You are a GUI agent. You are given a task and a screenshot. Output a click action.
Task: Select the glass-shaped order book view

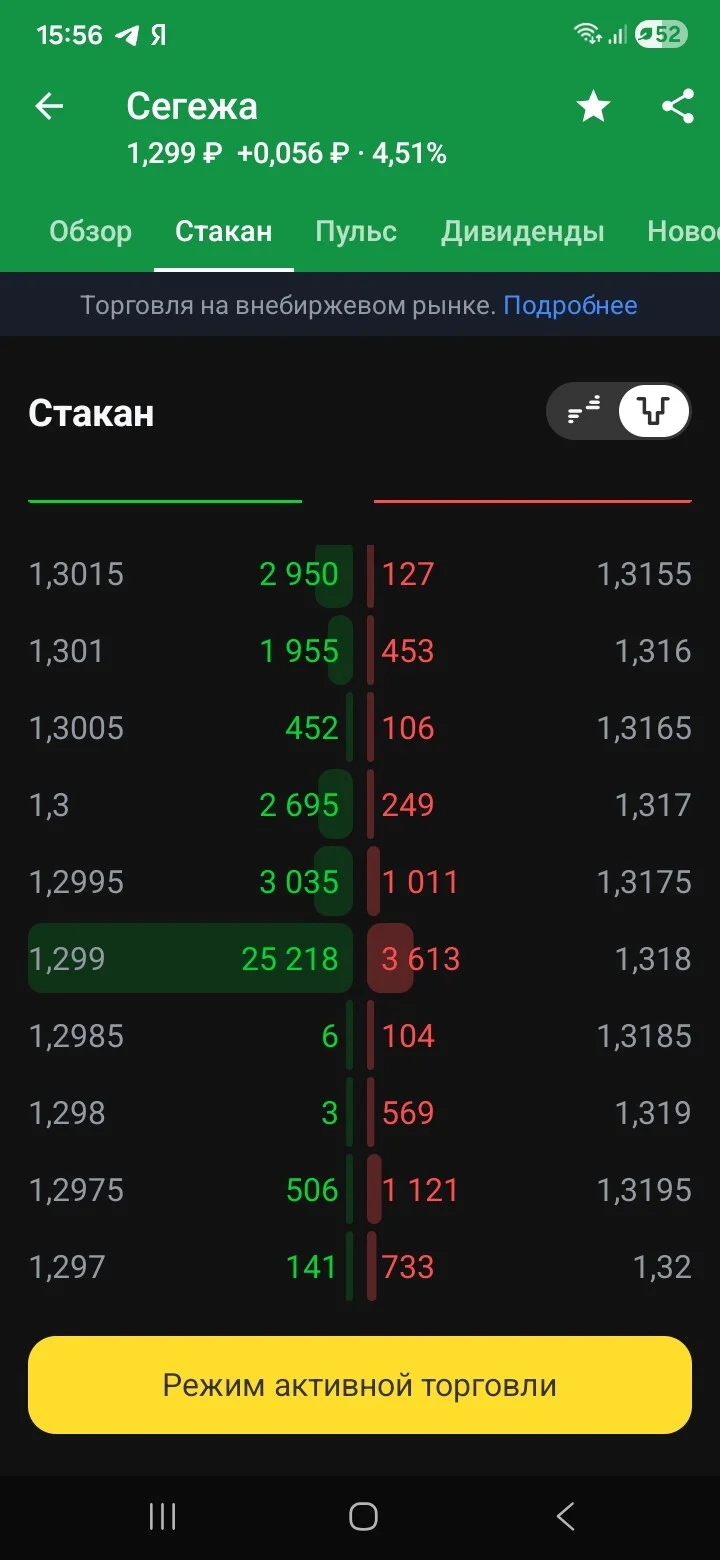654,411
